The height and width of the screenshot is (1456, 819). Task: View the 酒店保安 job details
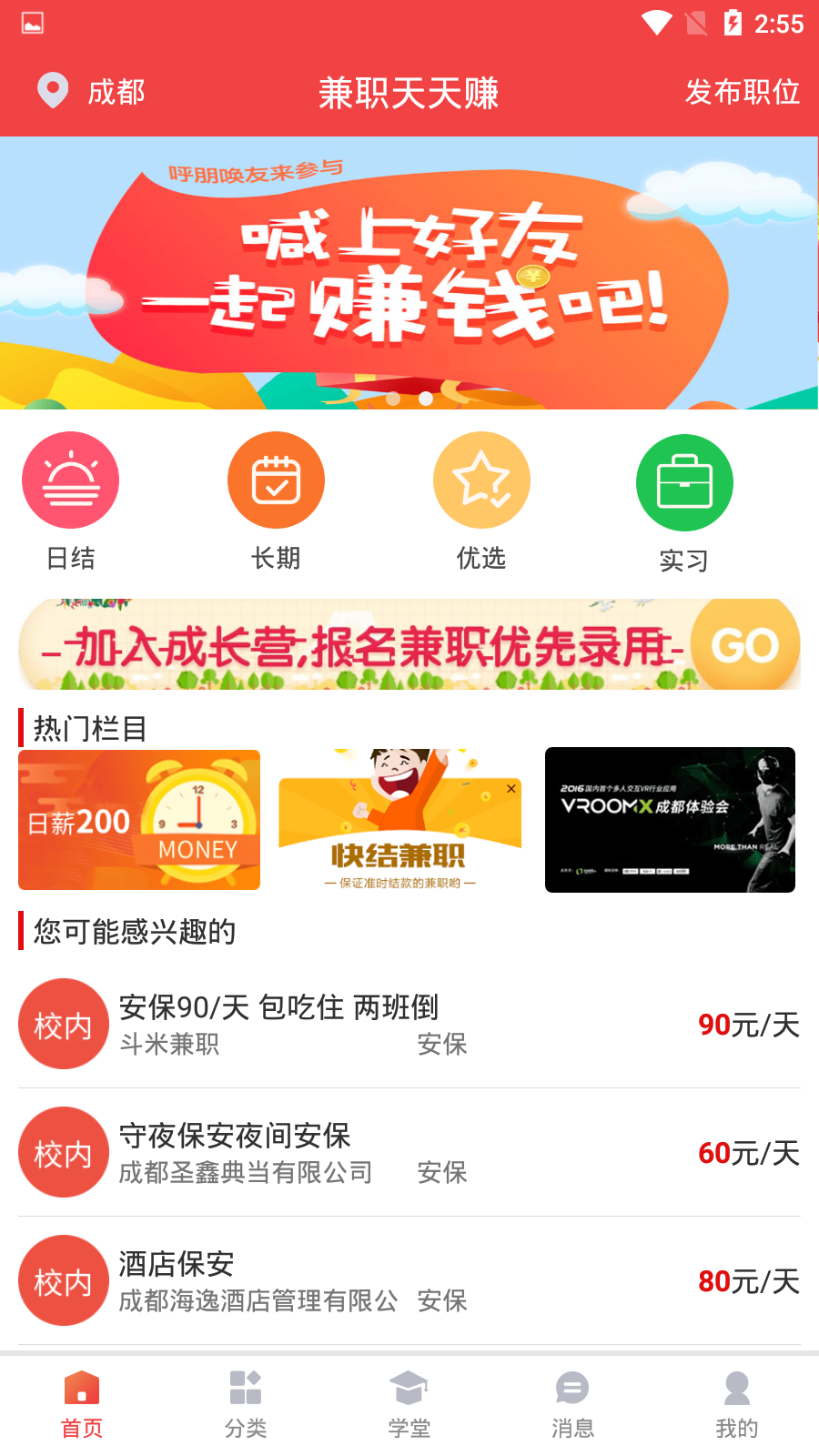click(409, 1281)
